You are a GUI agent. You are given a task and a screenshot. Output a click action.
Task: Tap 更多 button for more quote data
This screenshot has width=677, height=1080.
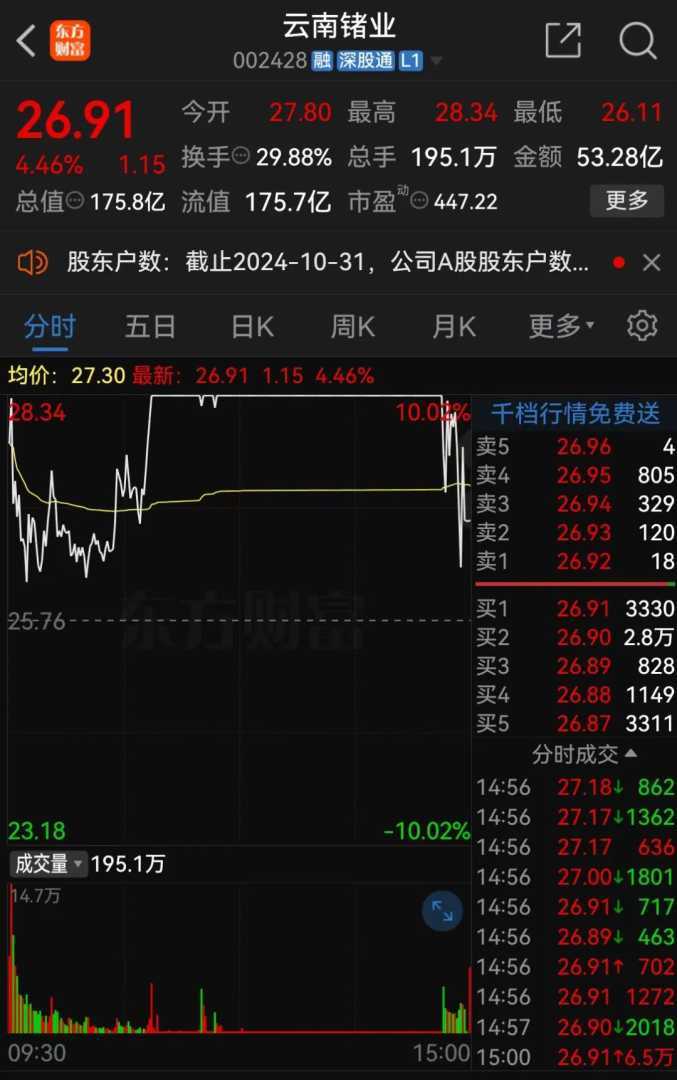point(626,201)
